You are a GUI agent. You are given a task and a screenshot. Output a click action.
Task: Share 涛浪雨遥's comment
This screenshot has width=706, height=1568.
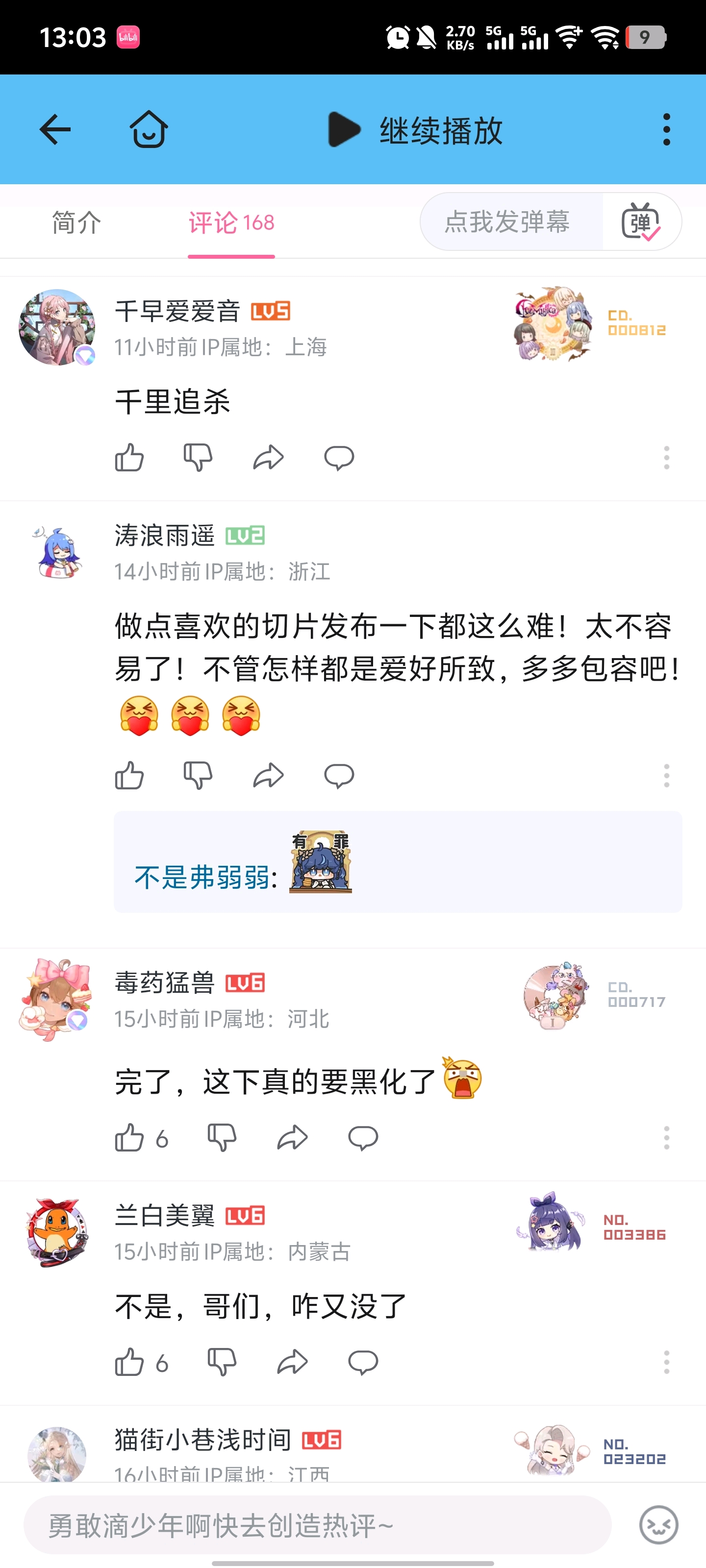[268, 776]
